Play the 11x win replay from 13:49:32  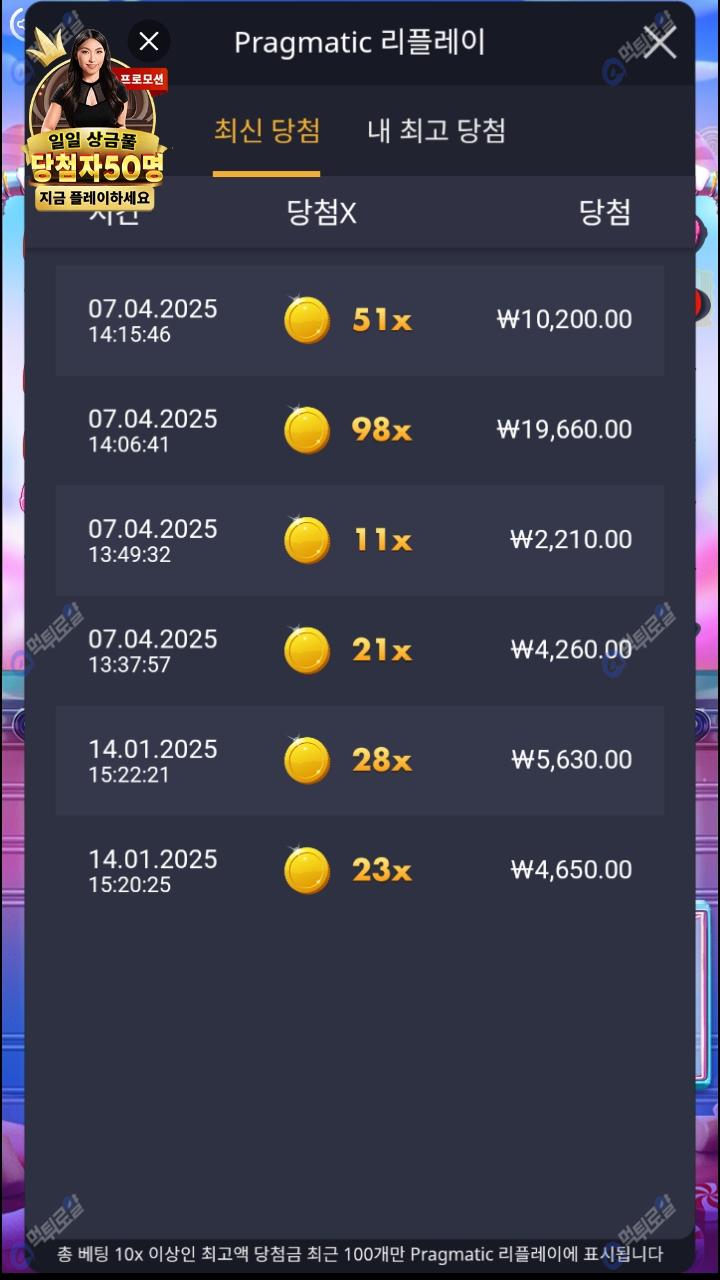(x=360, y=540)
